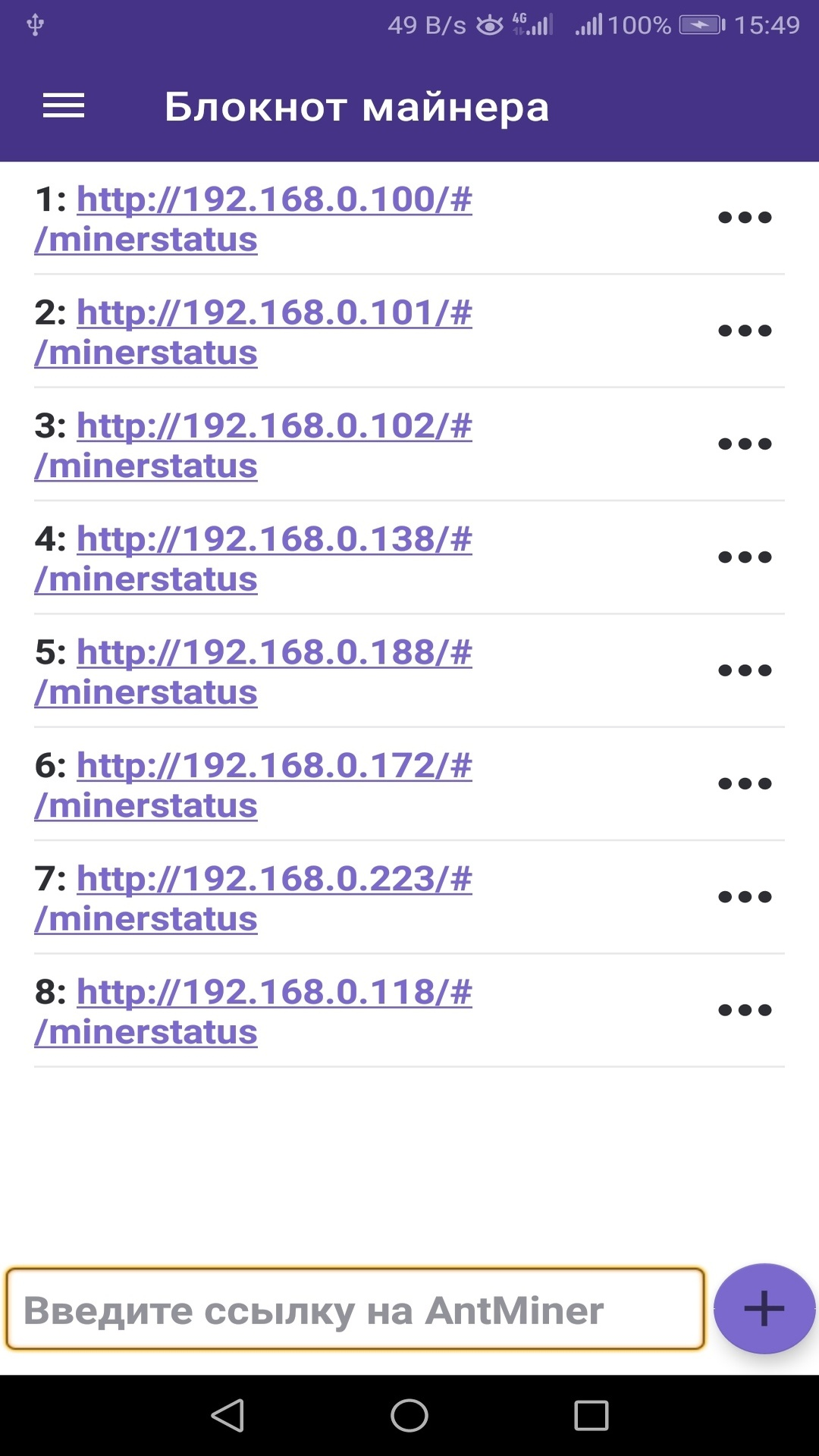The height and width of the screenshot is (1456, 819).
Task: Open options for miner 192.168.0.100
Action: (x=745, y=218)
